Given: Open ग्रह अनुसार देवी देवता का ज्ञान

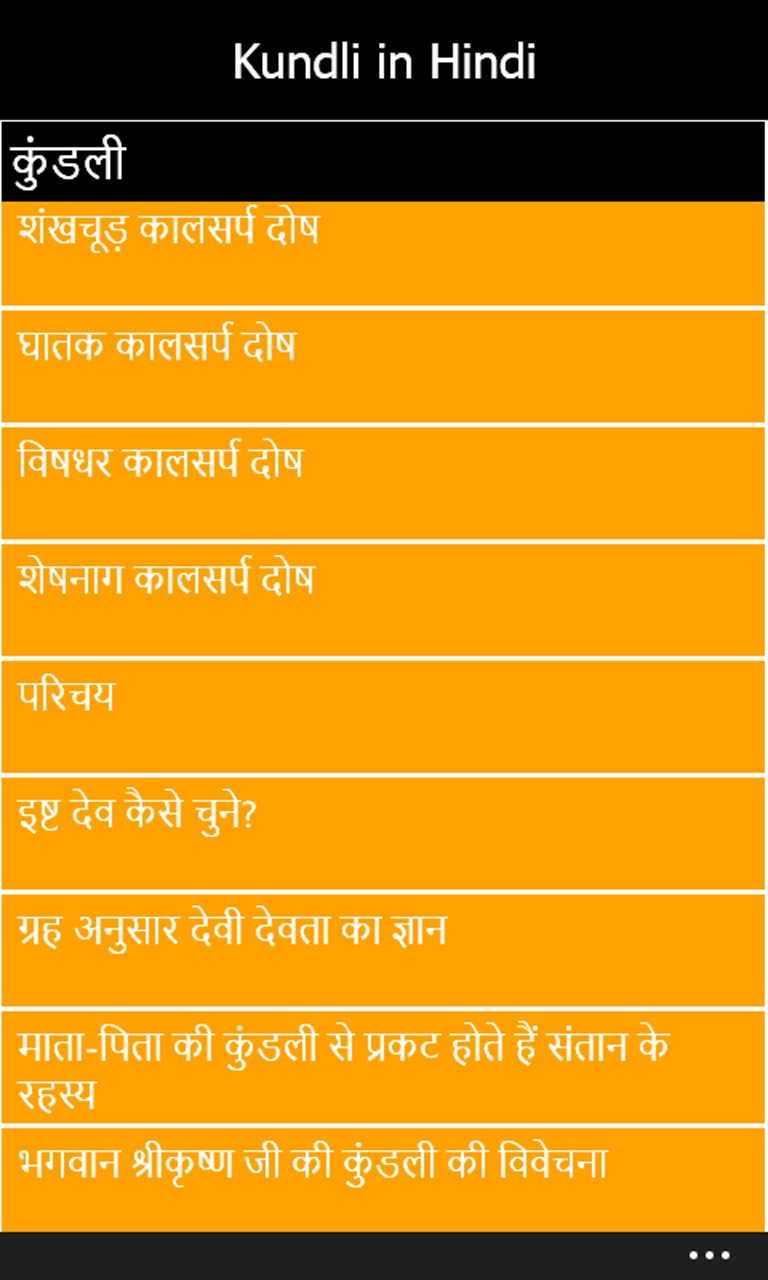Looking at the screenshot, I should point(383,949).
